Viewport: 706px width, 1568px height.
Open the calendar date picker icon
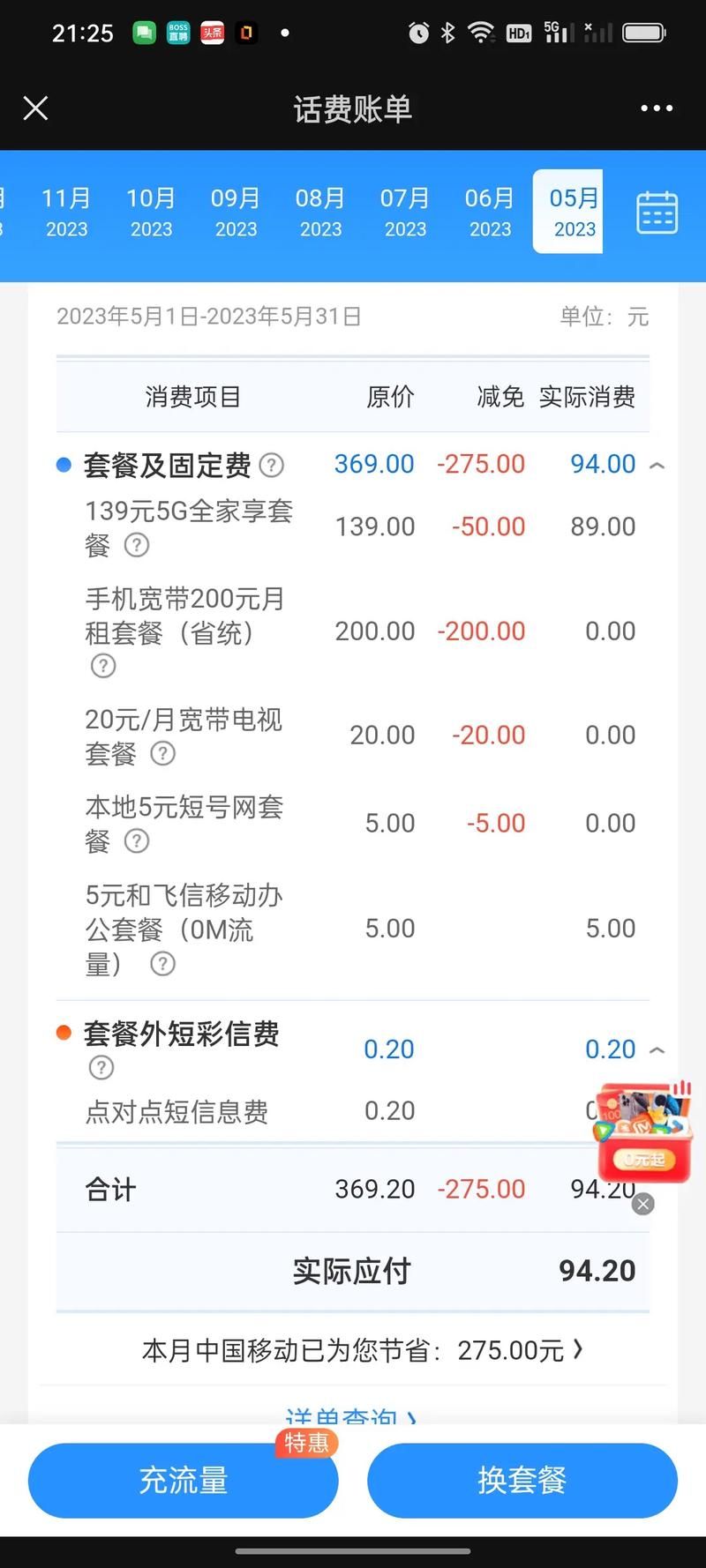(657, 212)
